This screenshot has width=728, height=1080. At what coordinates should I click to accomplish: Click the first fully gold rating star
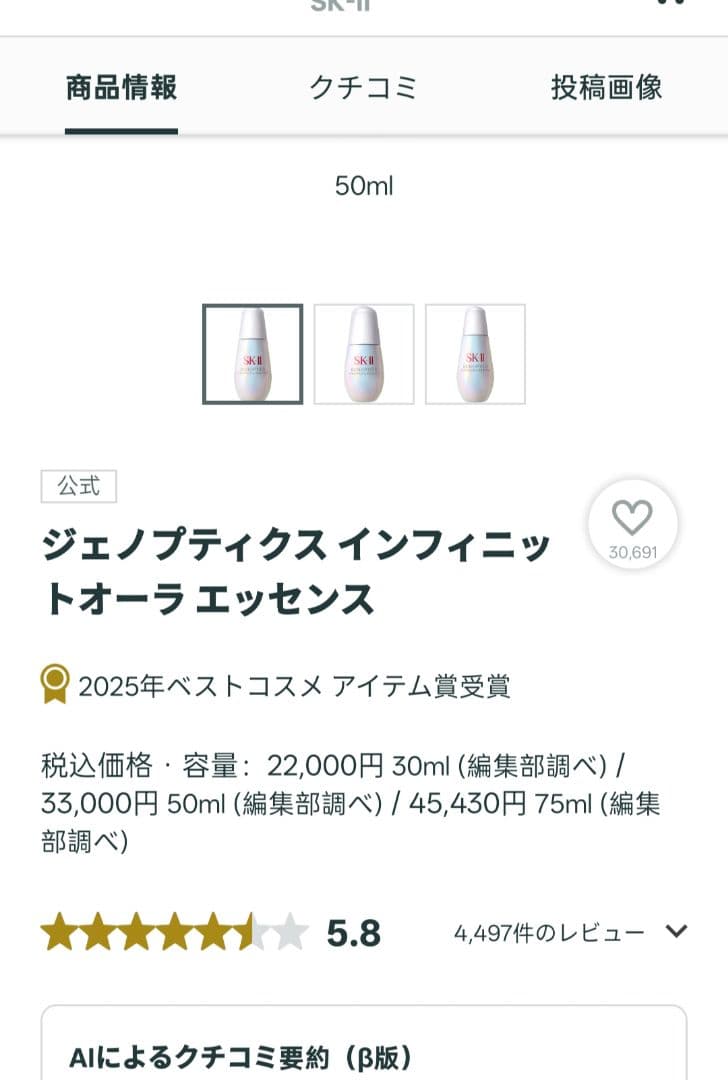coord(61,931)
